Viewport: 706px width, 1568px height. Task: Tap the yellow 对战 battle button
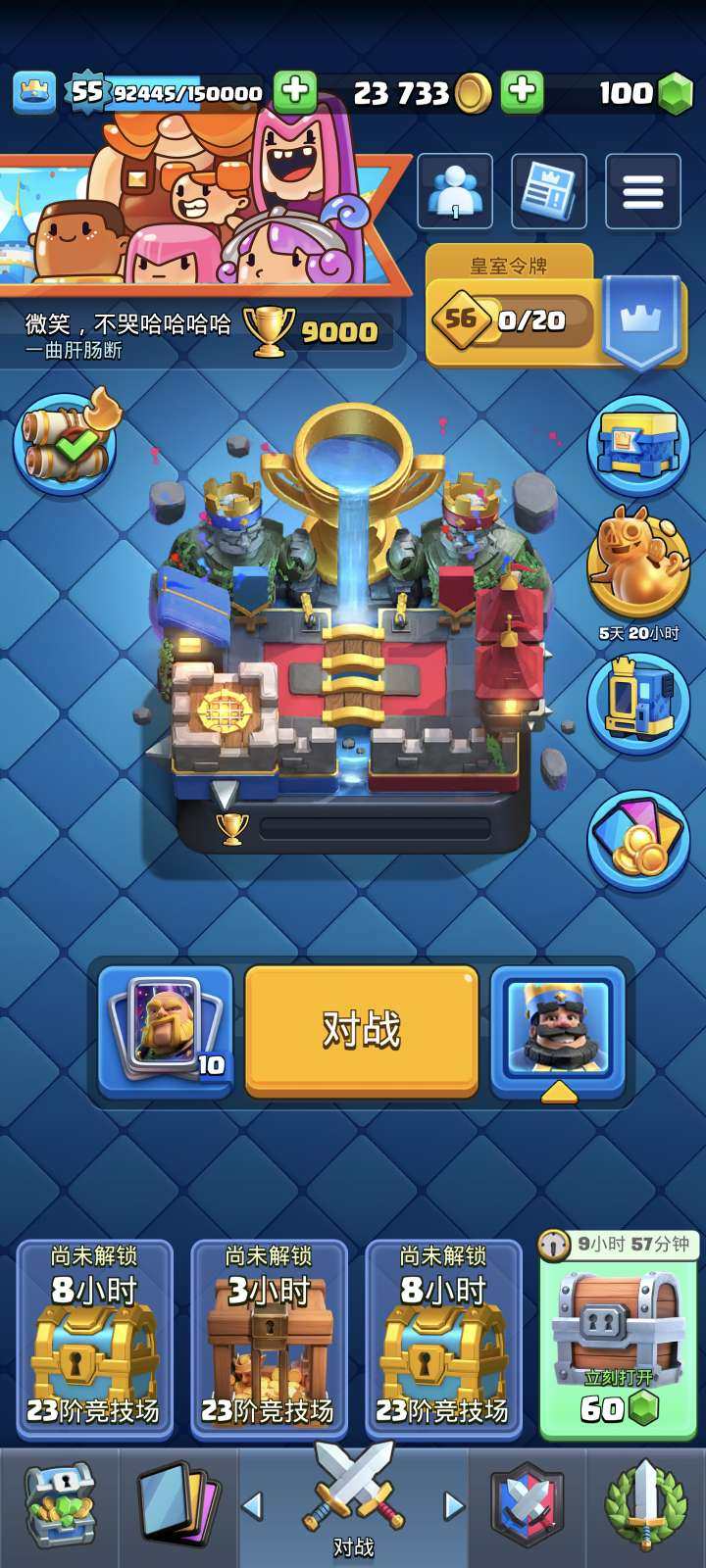click(361, 1030)
